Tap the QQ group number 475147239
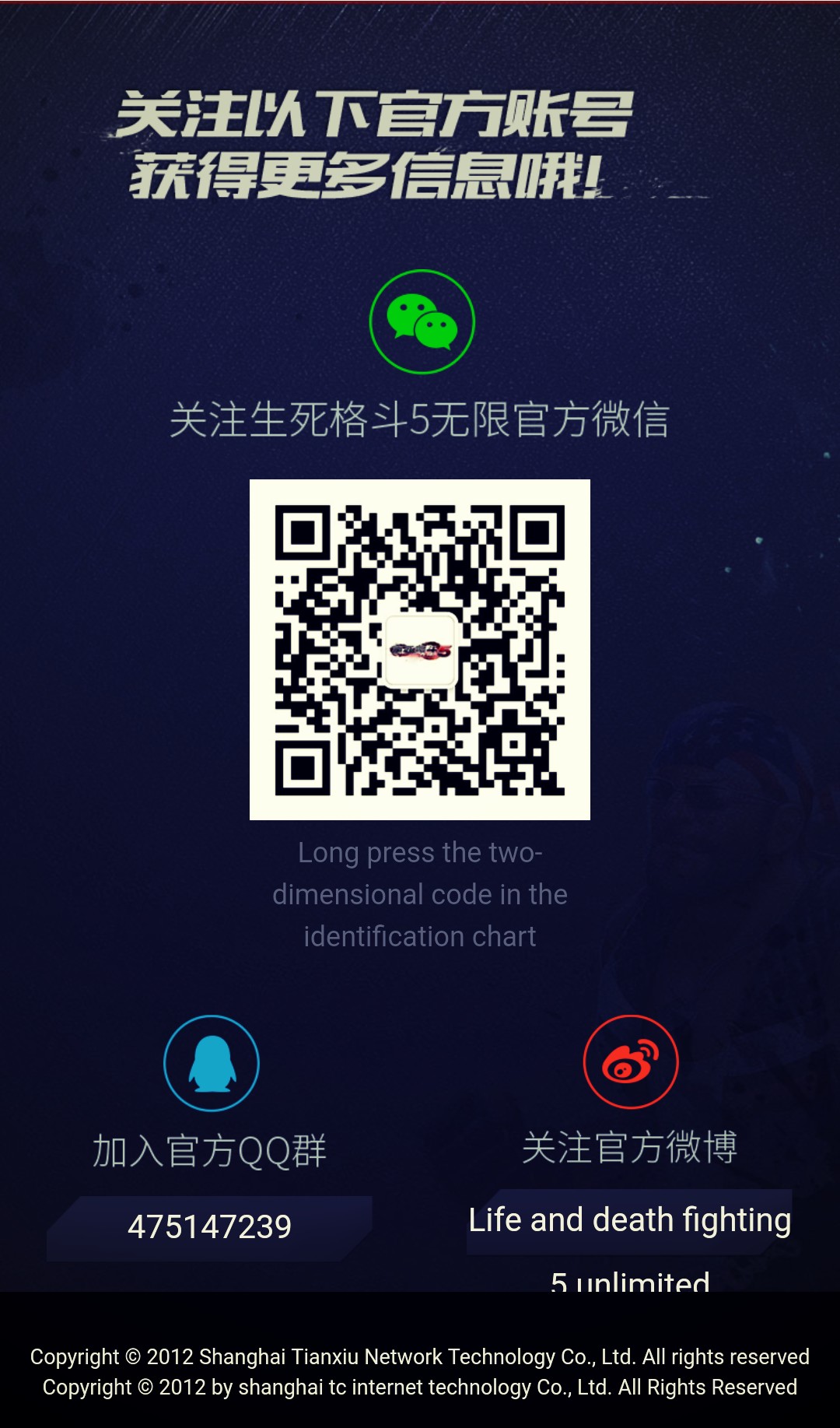The height and width of the screenshot is (1428, 840). pyautogui.click(x=209, y=1227)
